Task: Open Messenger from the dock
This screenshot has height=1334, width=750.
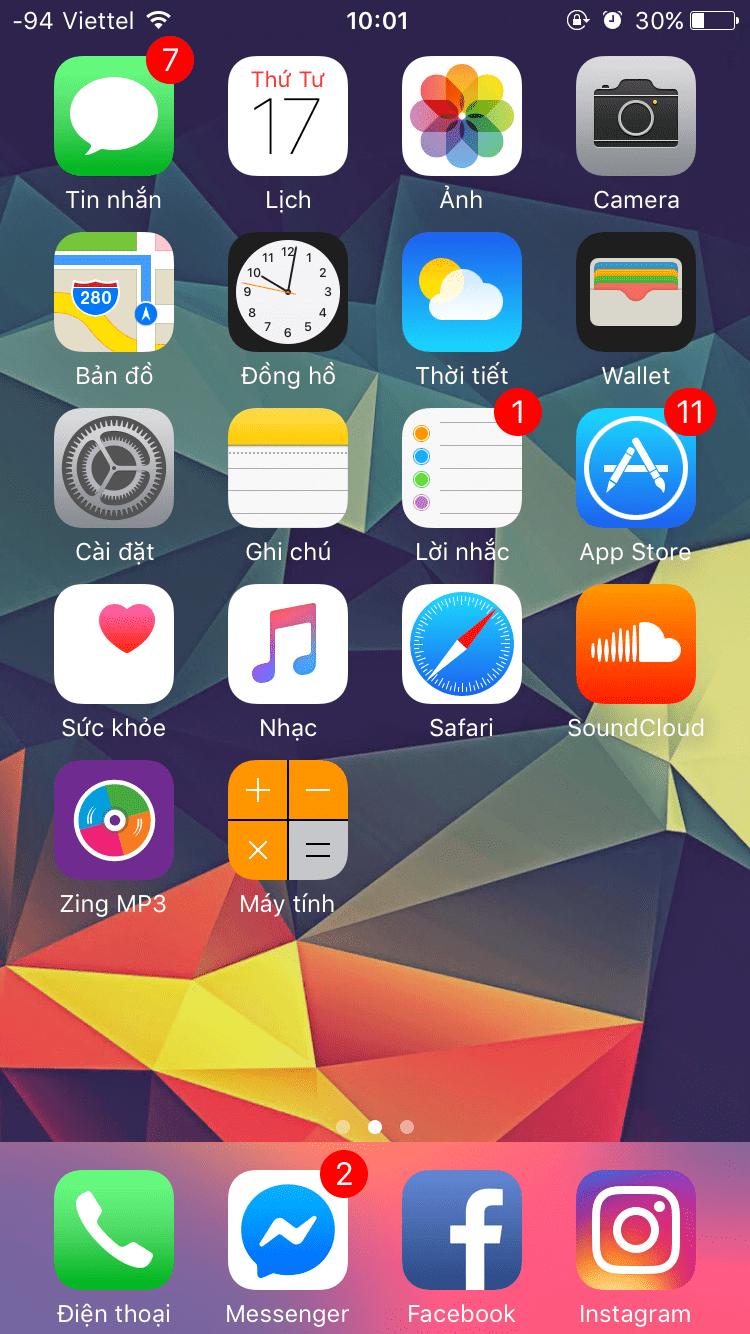Action: tap(288, 1230)
